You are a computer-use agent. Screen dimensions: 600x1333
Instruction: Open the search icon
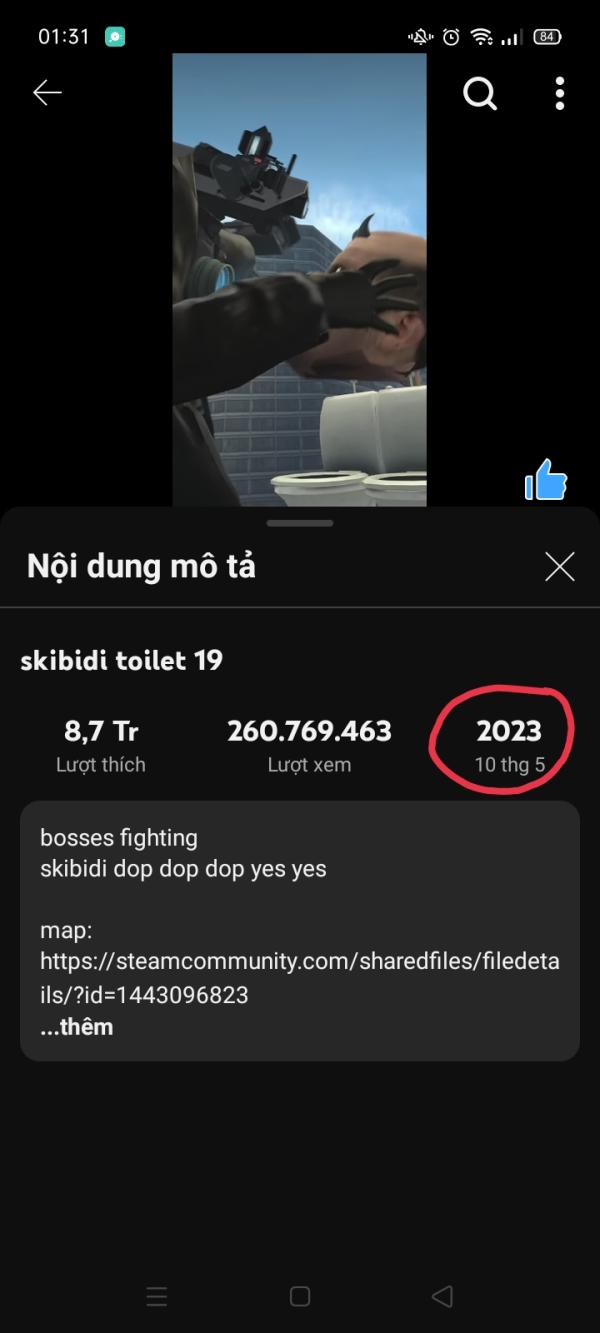480,93
